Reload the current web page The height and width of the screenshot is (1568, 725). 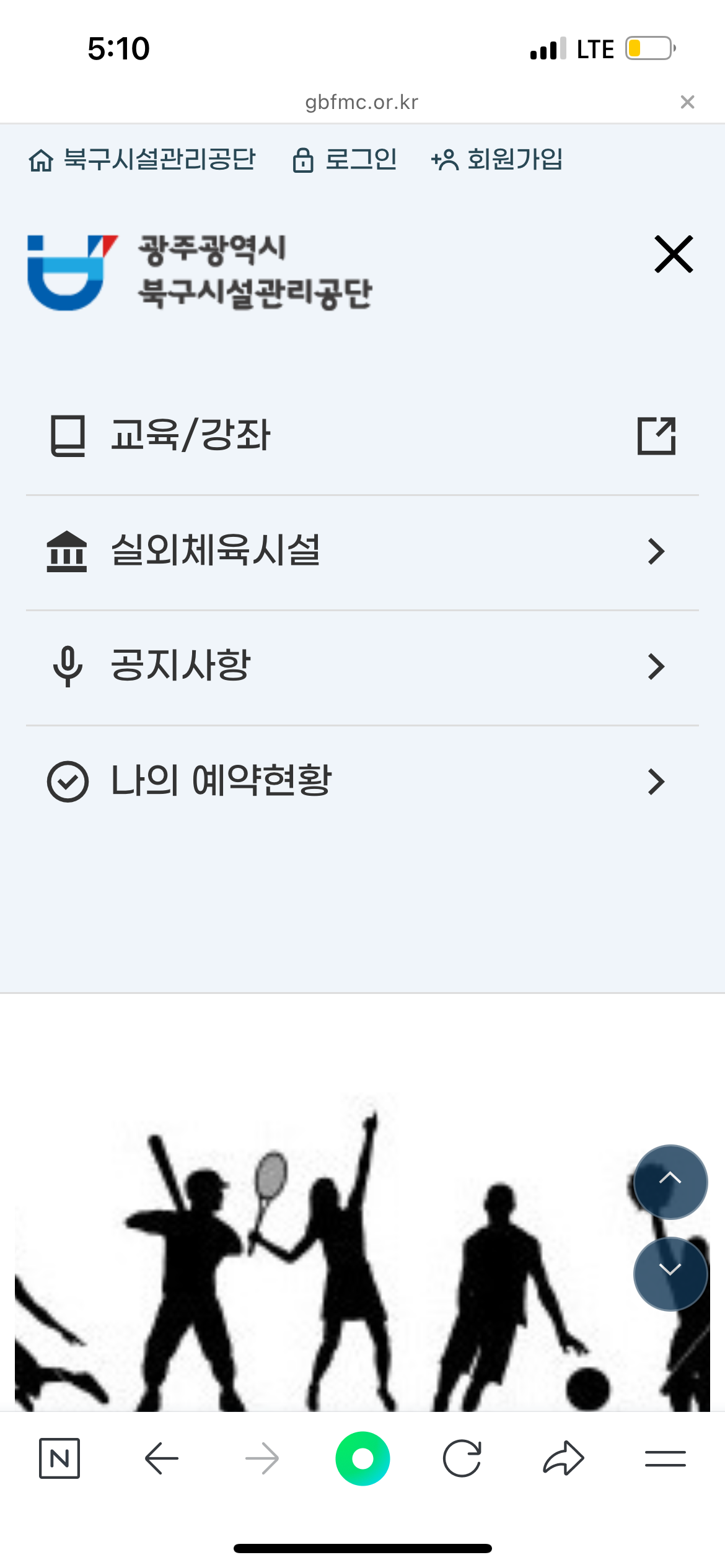click(462, 1458)
